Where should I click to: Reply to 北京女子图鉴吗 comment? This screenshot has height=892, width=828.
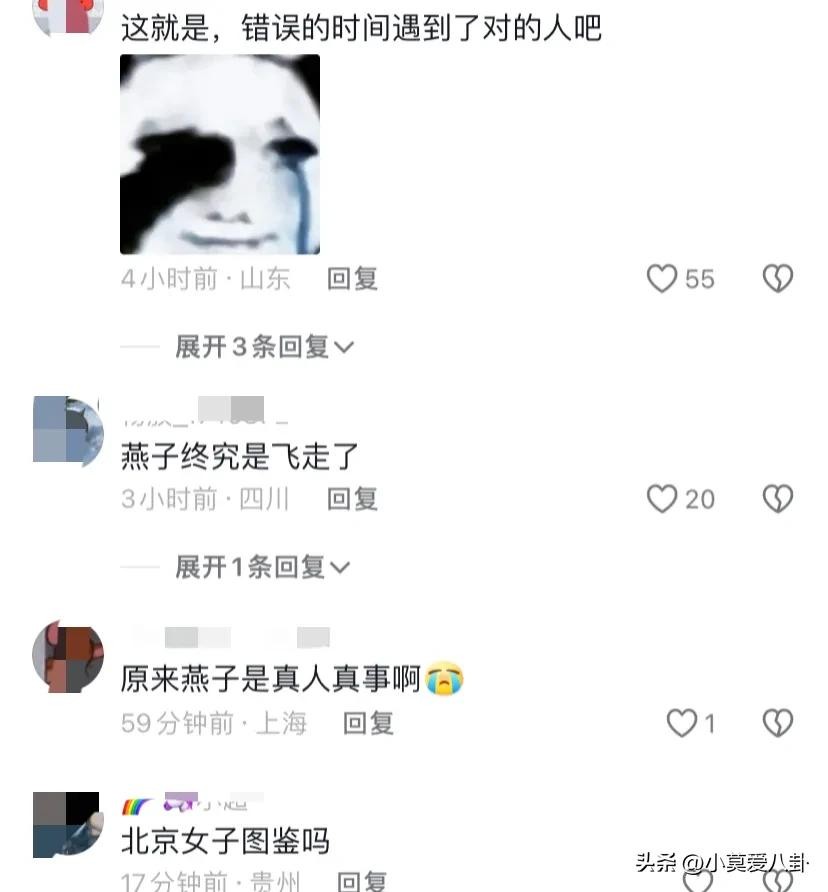click(362, 882)
